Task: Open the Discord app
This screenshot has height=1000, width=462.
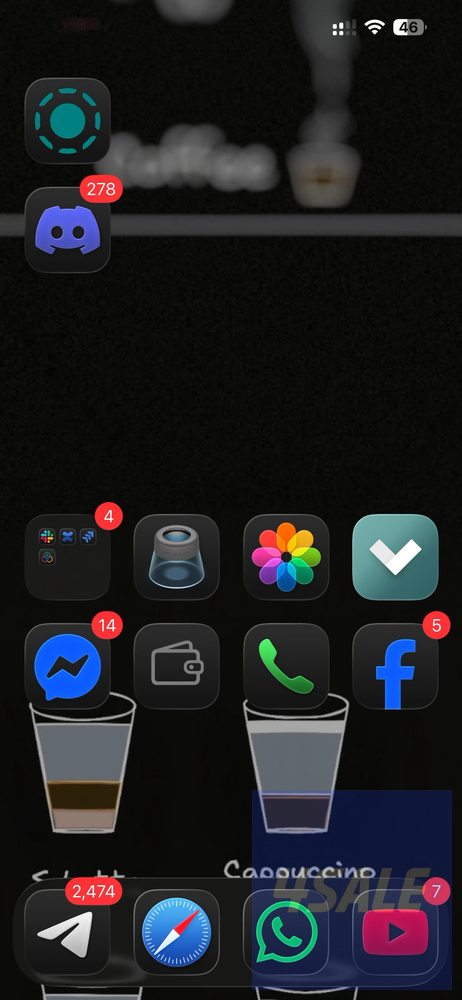Action: [x=68, y=230]
